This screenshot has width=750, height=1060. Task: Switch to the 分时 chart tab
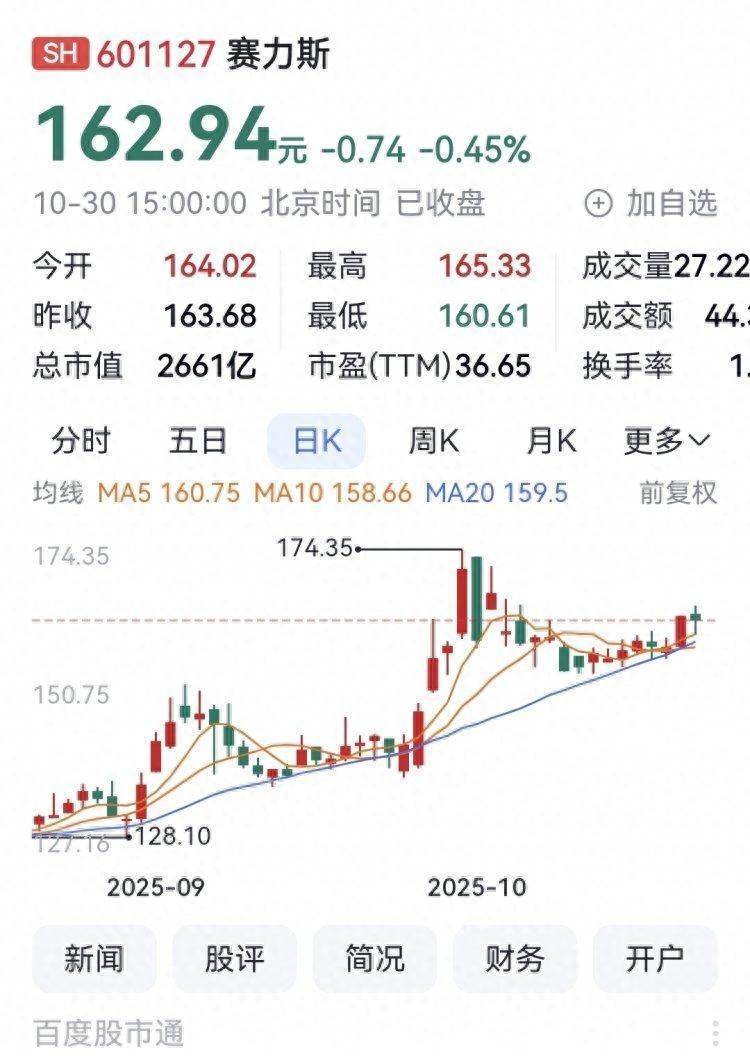point(82,441)
